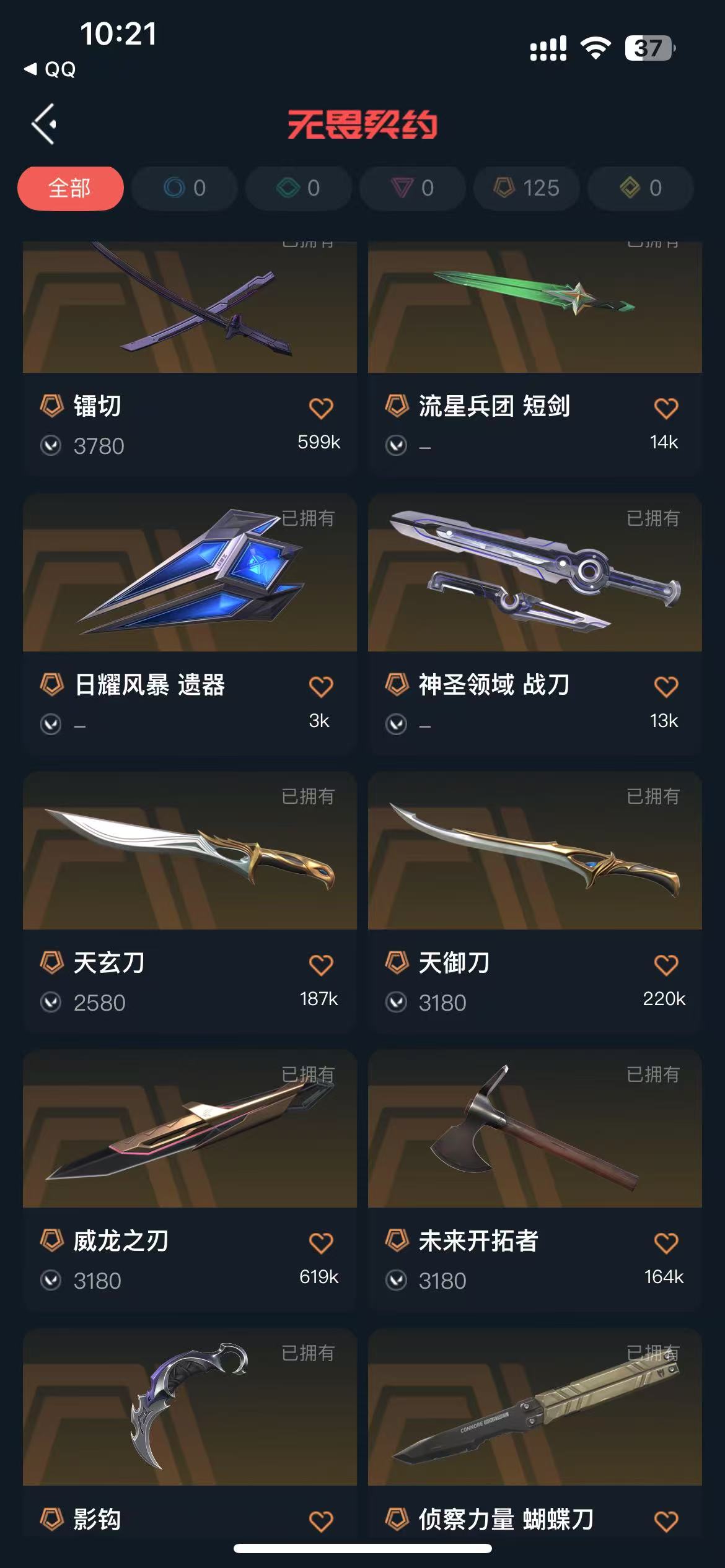
Task: Select the pink triangle tier filter
Action: click(412, 188)
